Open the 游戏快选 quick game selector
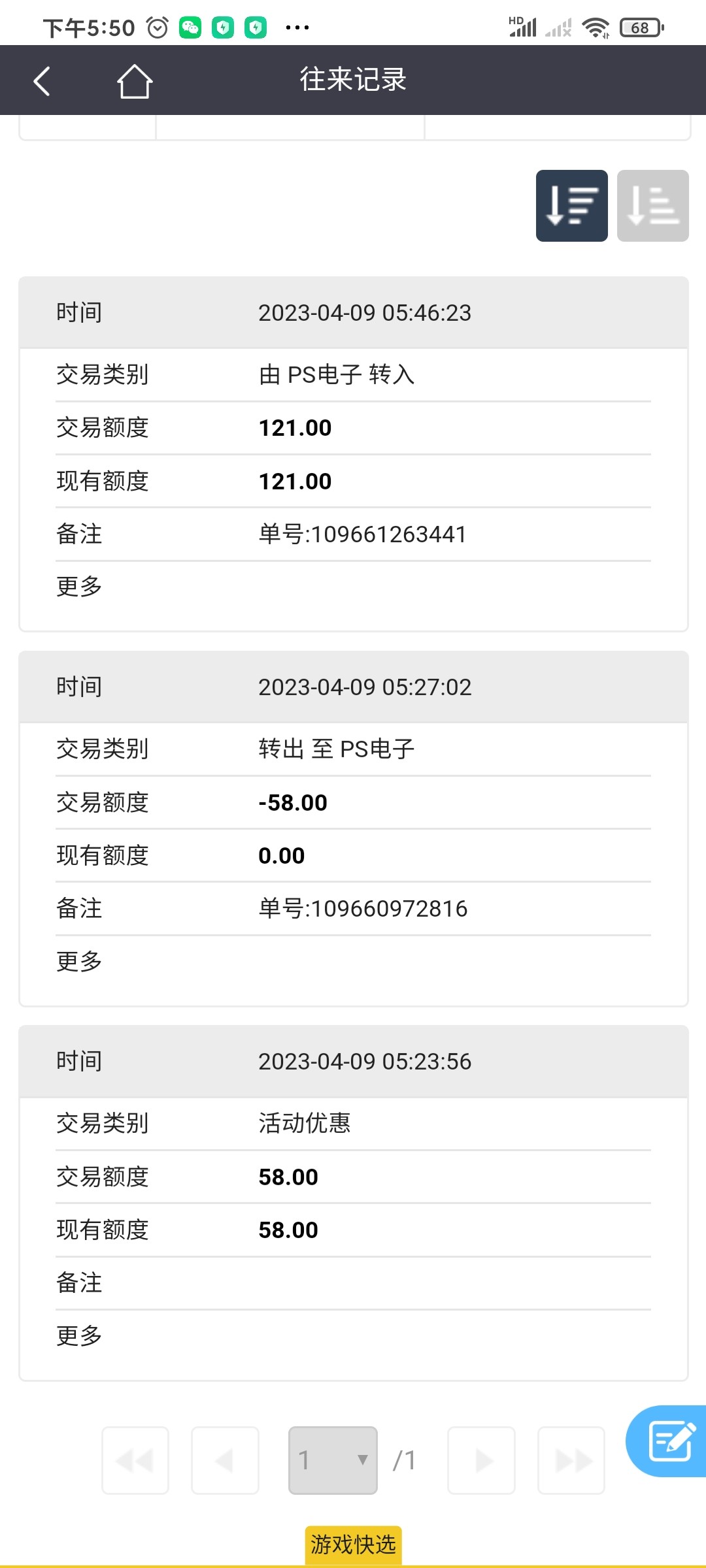This screenshot has width=706, height=1568. [x=353, y=1544]
